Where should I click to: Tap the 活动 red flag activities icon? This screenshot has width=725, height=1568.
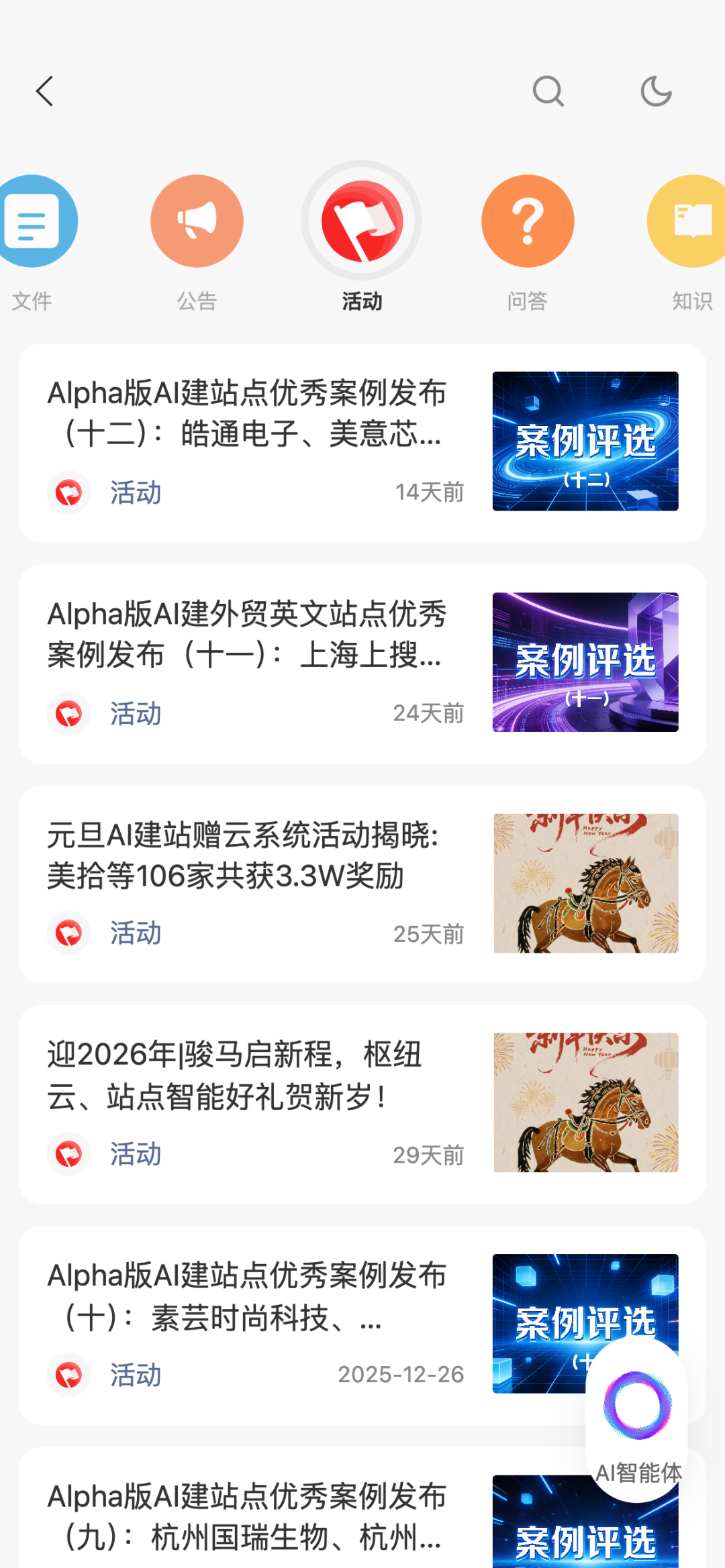coord(361,221)
